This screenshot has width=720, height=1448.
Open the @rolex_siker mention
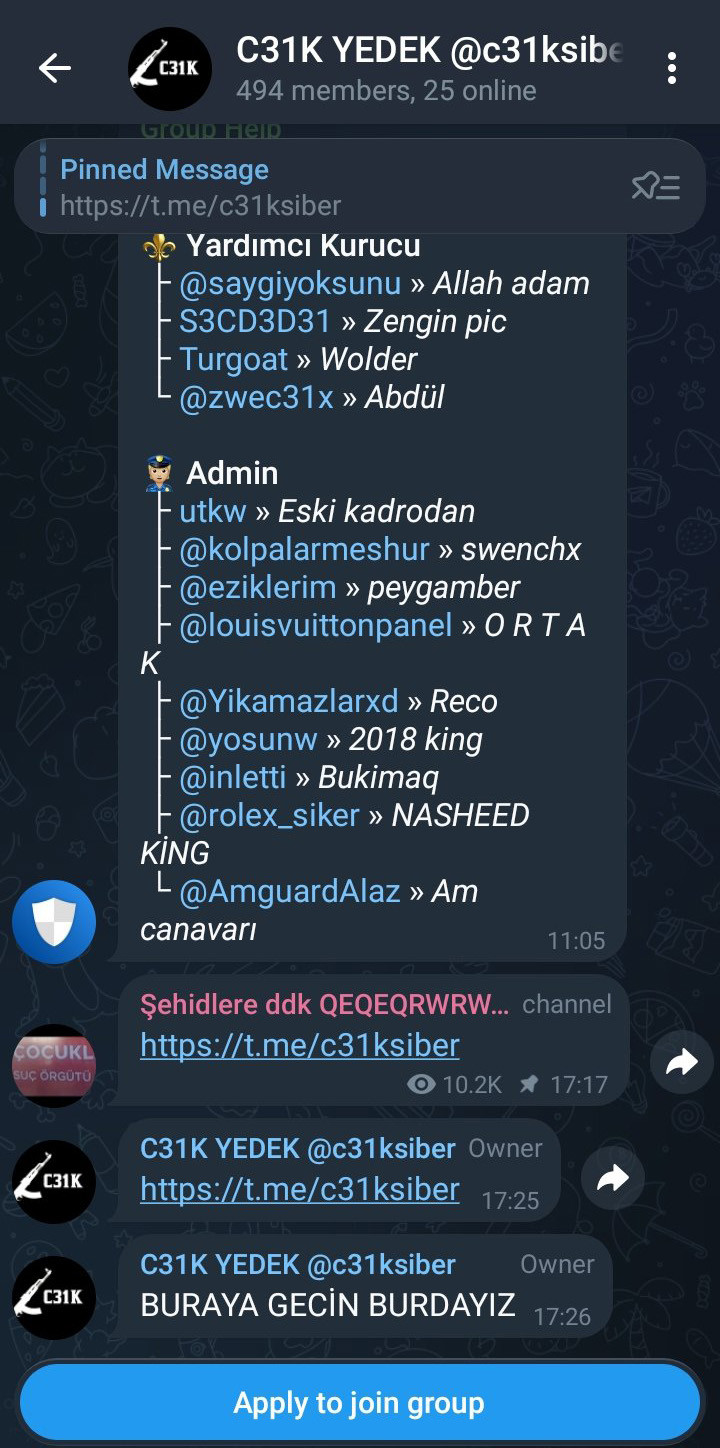[x=269, y=816]
